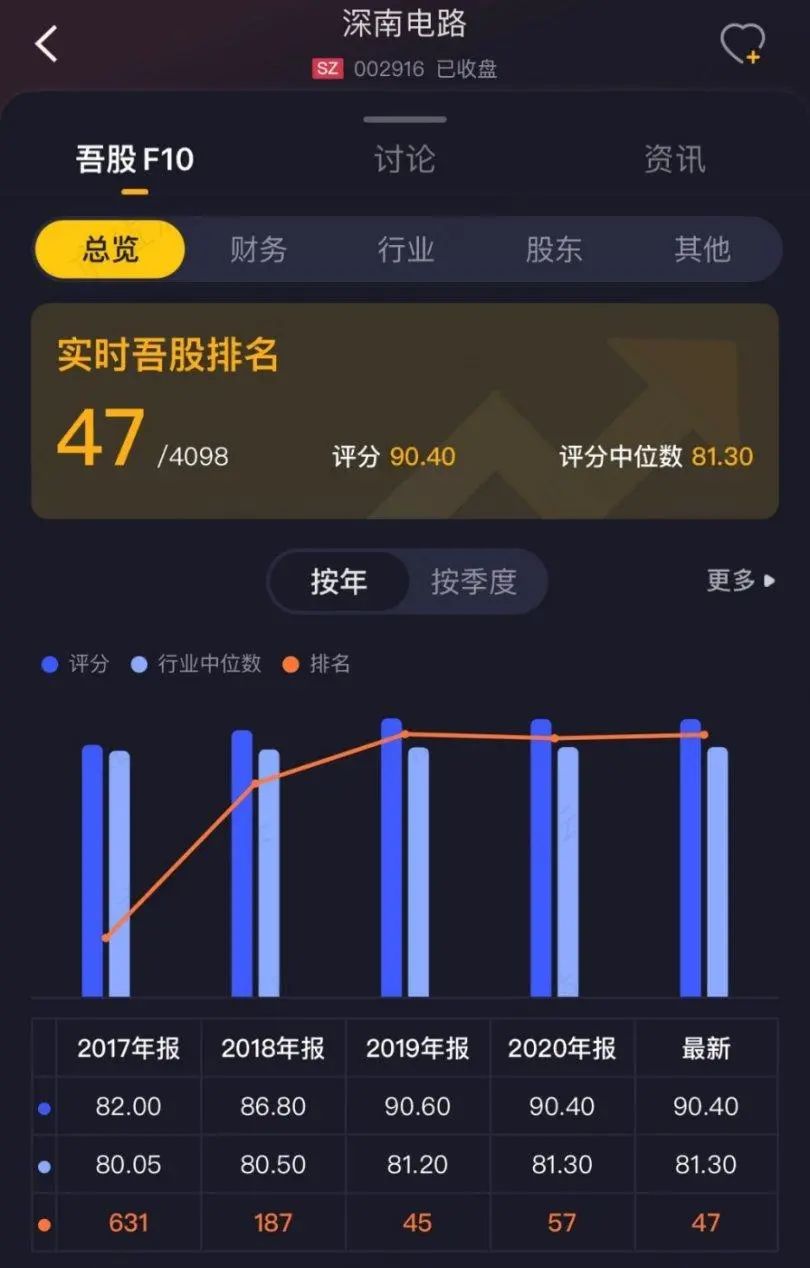Viewport: 810px width, 1268px height.
Task: Switch to the 讨论 tab
Action: pyautogui.click(x=404, y=159)
